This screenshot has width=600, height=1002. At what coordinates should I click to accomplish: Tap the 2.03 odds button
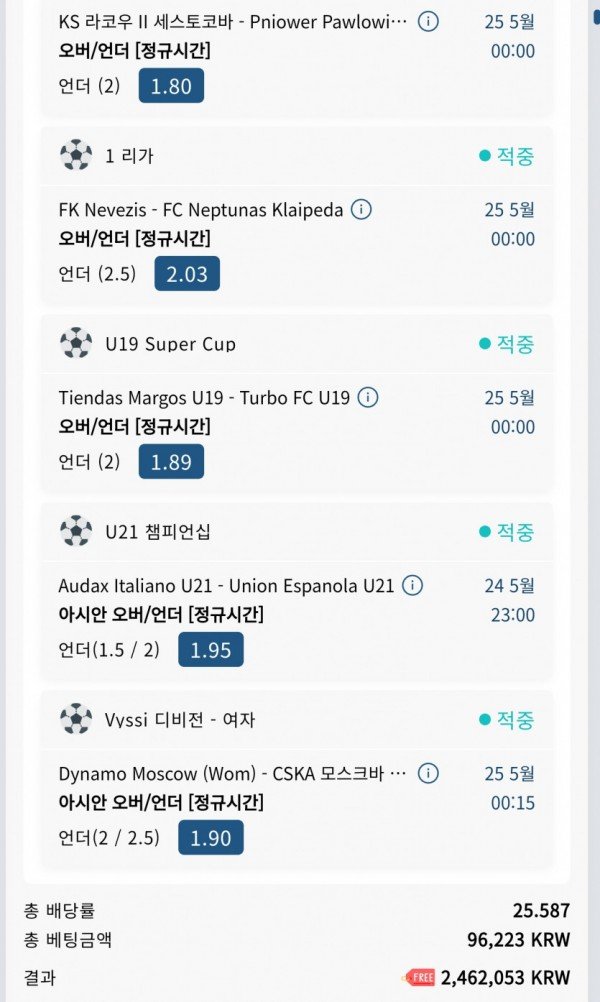186,274
